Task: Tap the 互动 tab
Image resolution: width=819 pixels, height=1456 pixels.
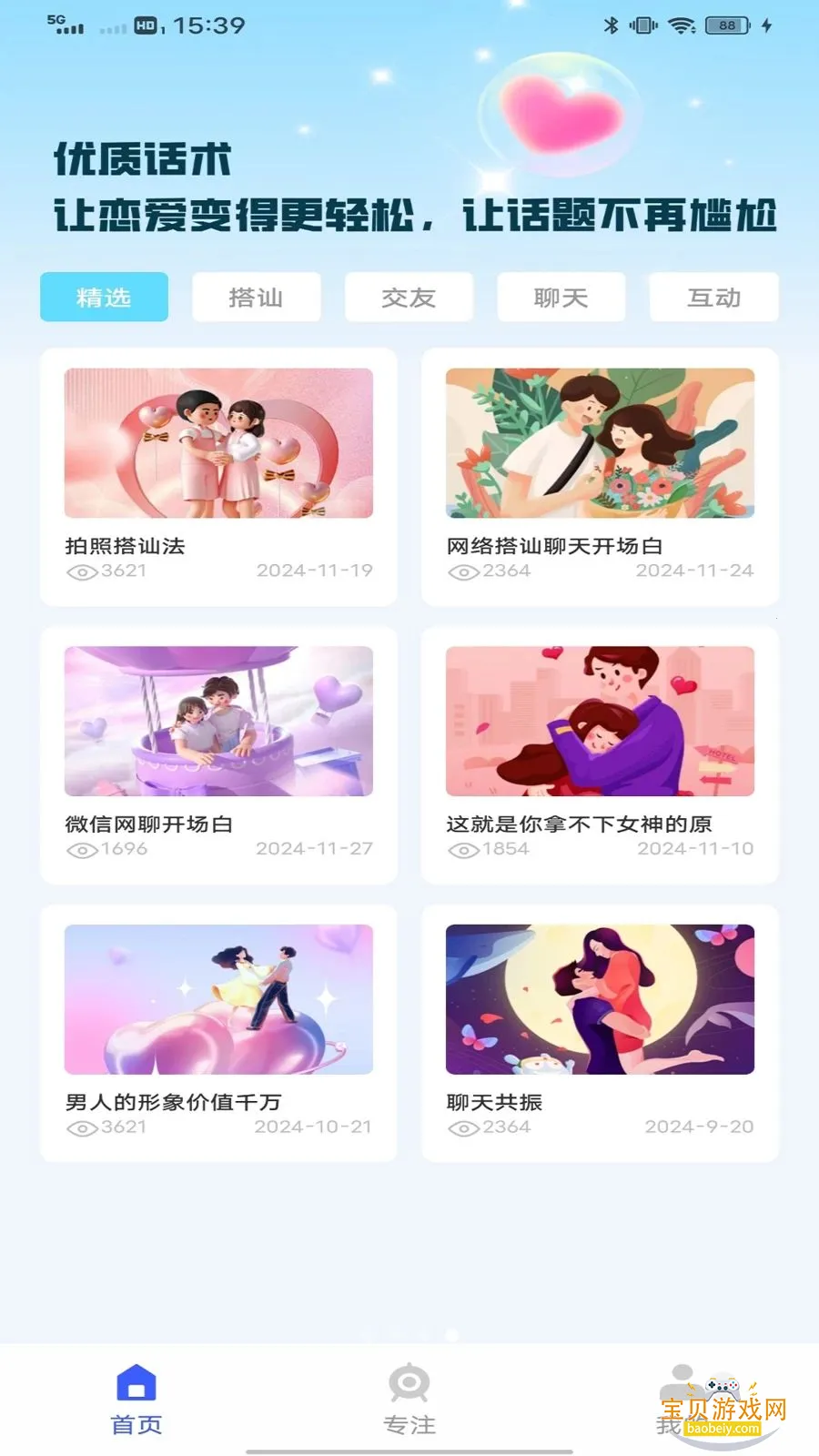Action: click(713, 297)
